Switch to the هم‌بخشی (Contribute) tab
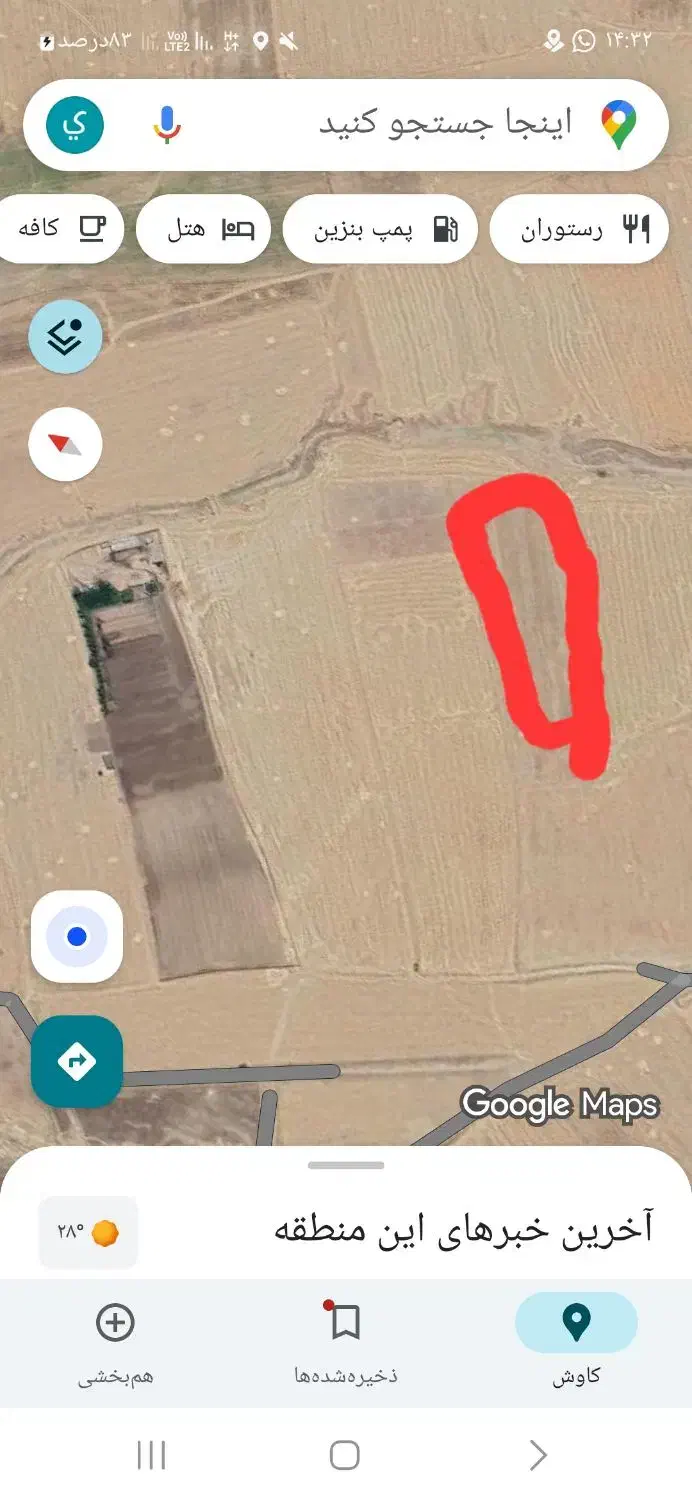 115,1340
